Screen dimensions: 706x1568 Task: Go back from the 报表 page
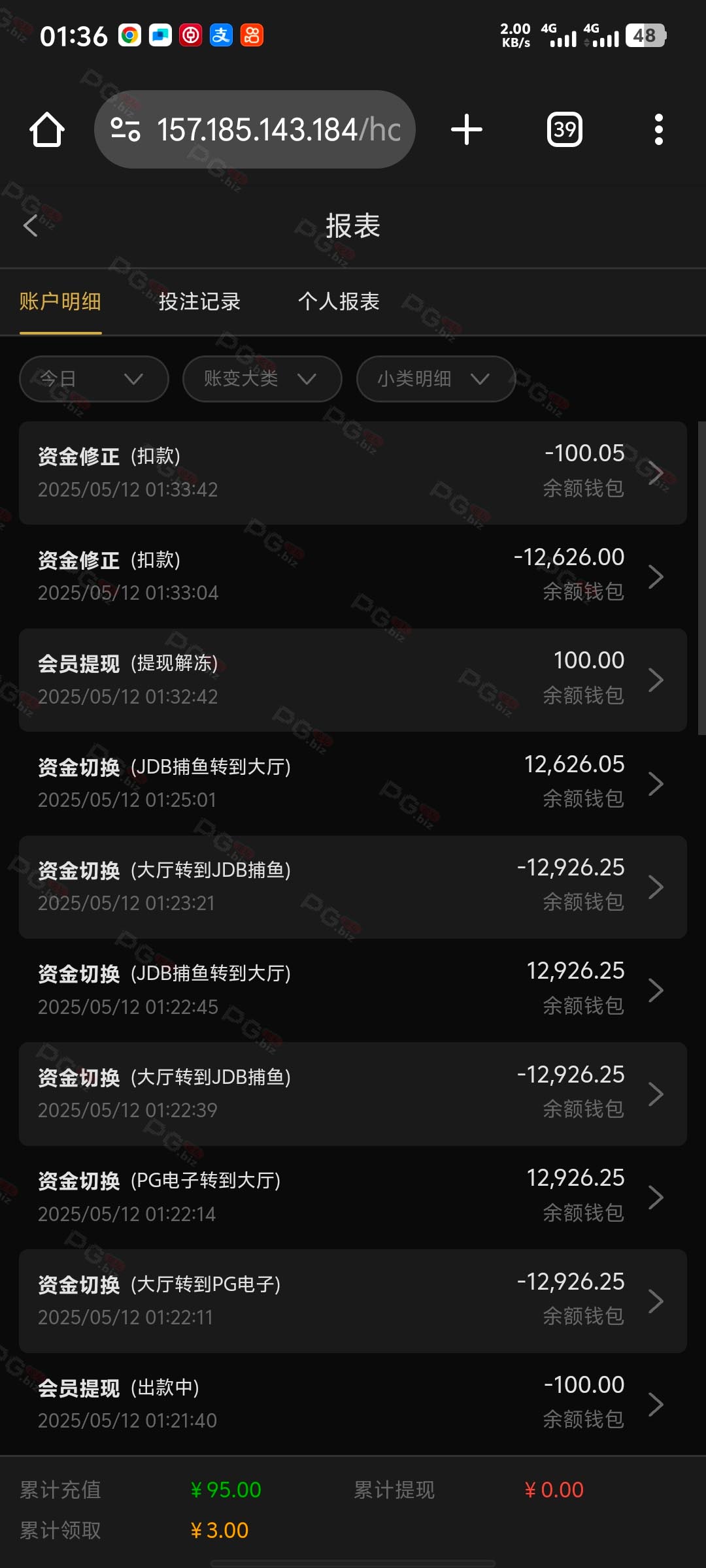point(31,226)
